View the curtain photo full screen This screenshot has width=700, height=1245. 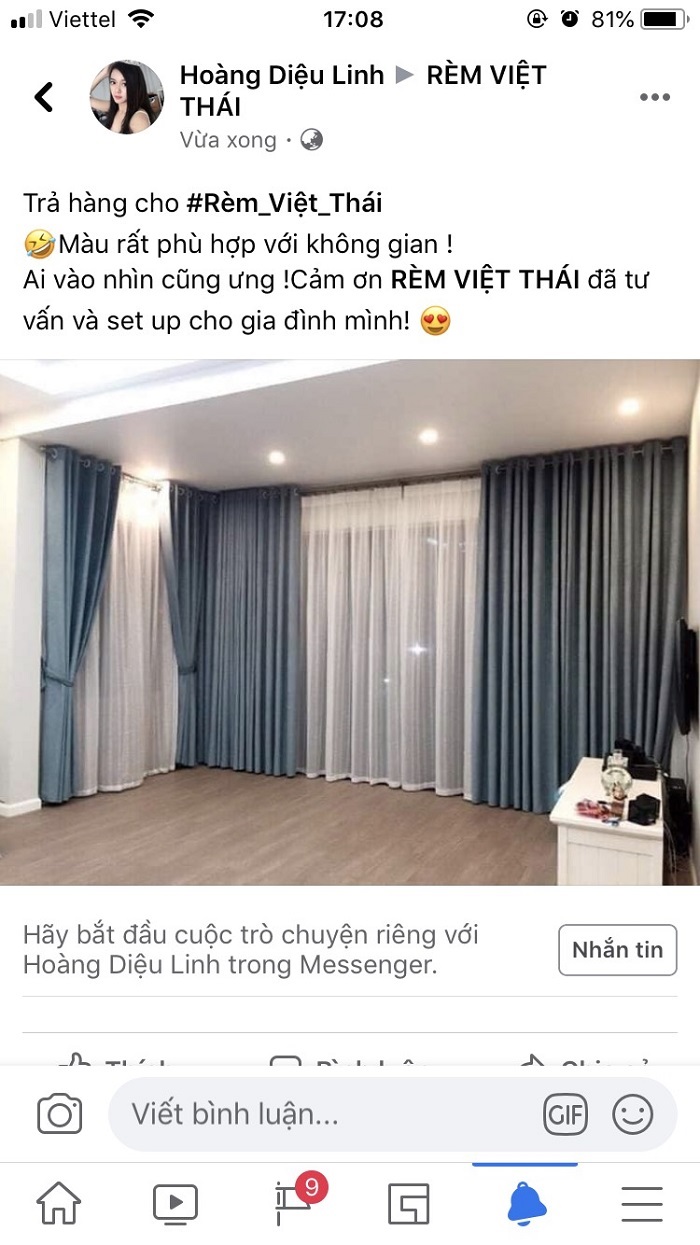pyautogui.click(x=350, y=622)
